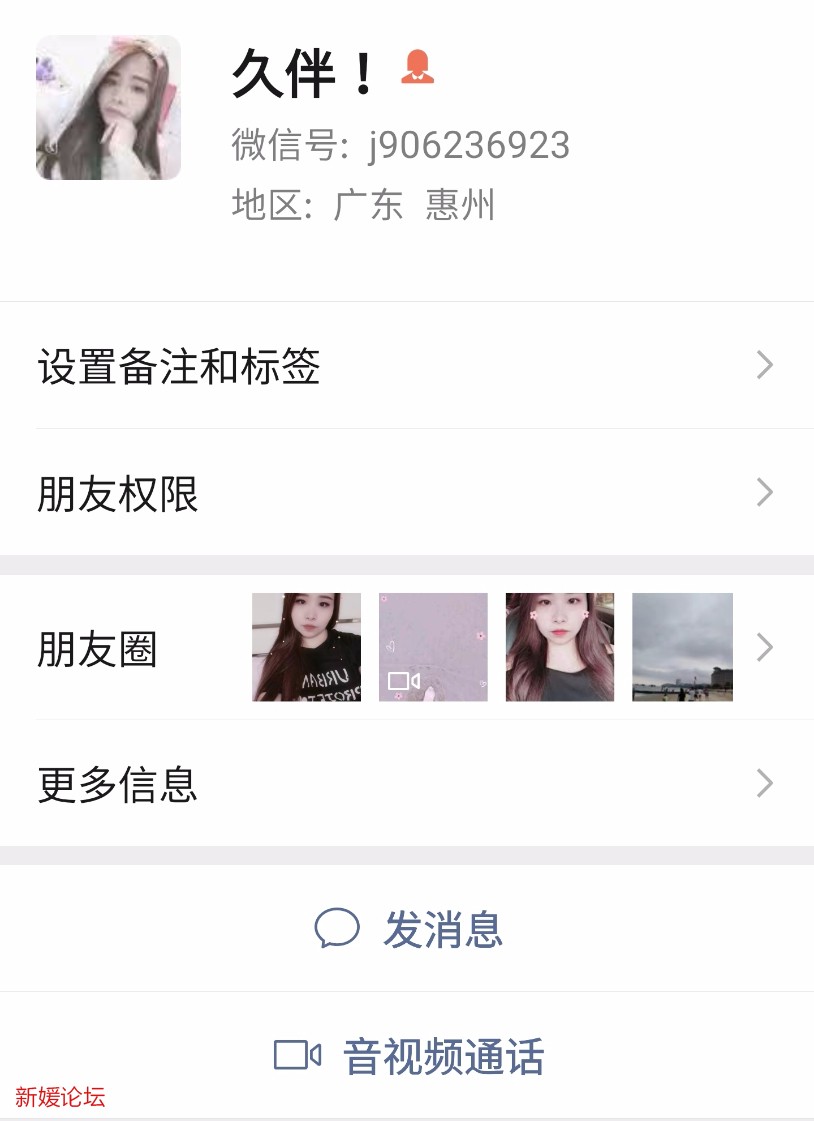814x1121 pixels.
Task: Open the first selfie thumbnail in Moments
Action: pyautogui.click(x=306, y=647)
